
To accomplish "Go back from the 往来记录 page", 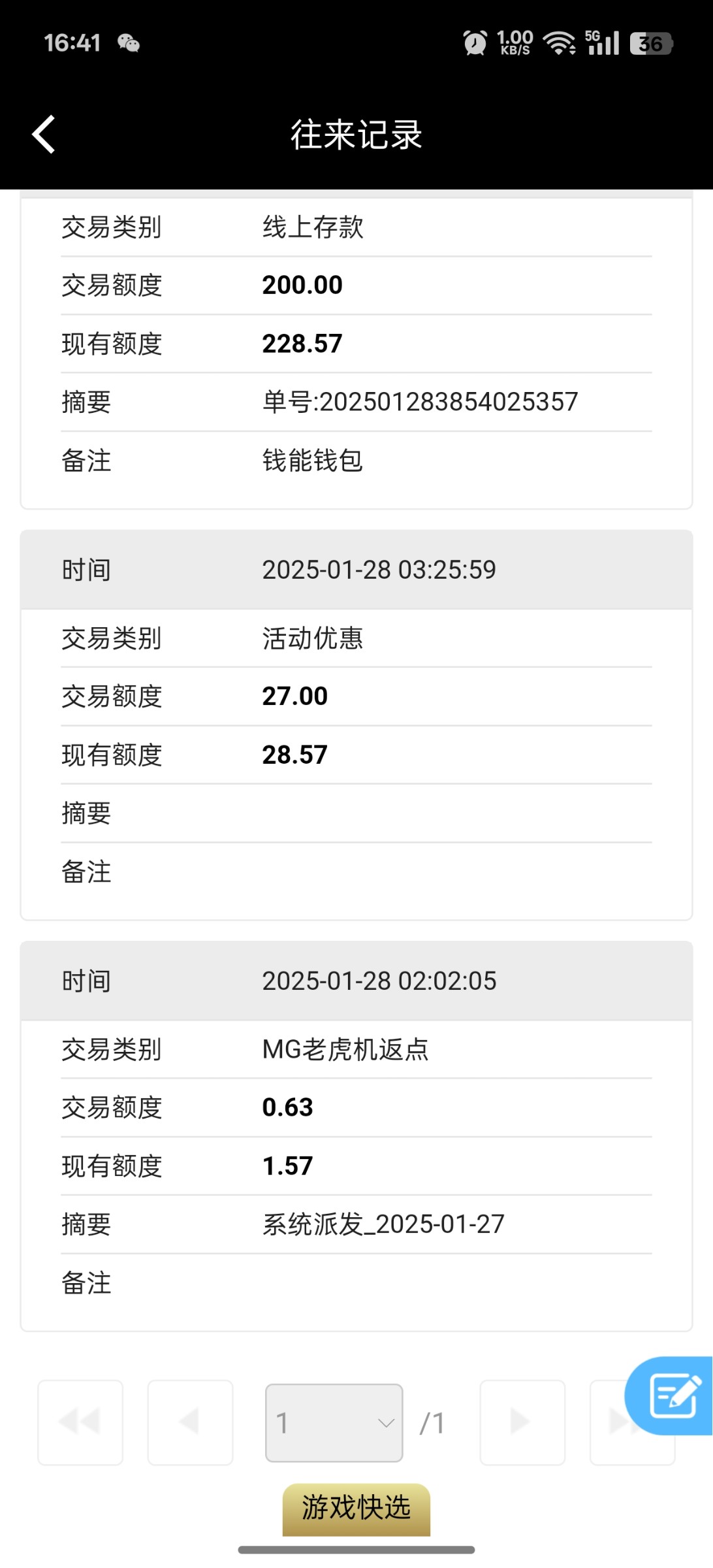I will tap(44, 135).
